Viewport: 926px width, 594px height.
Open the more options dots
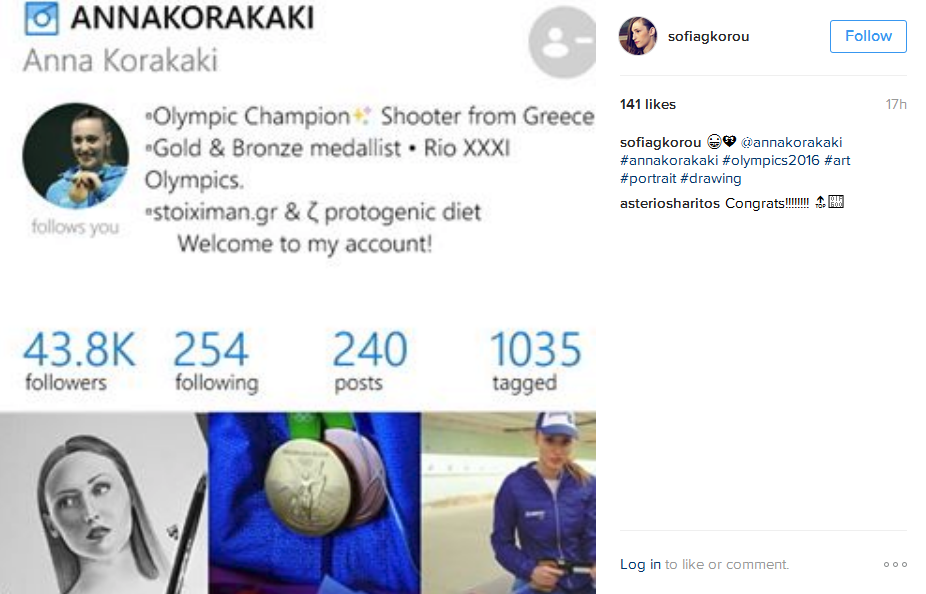895,564
